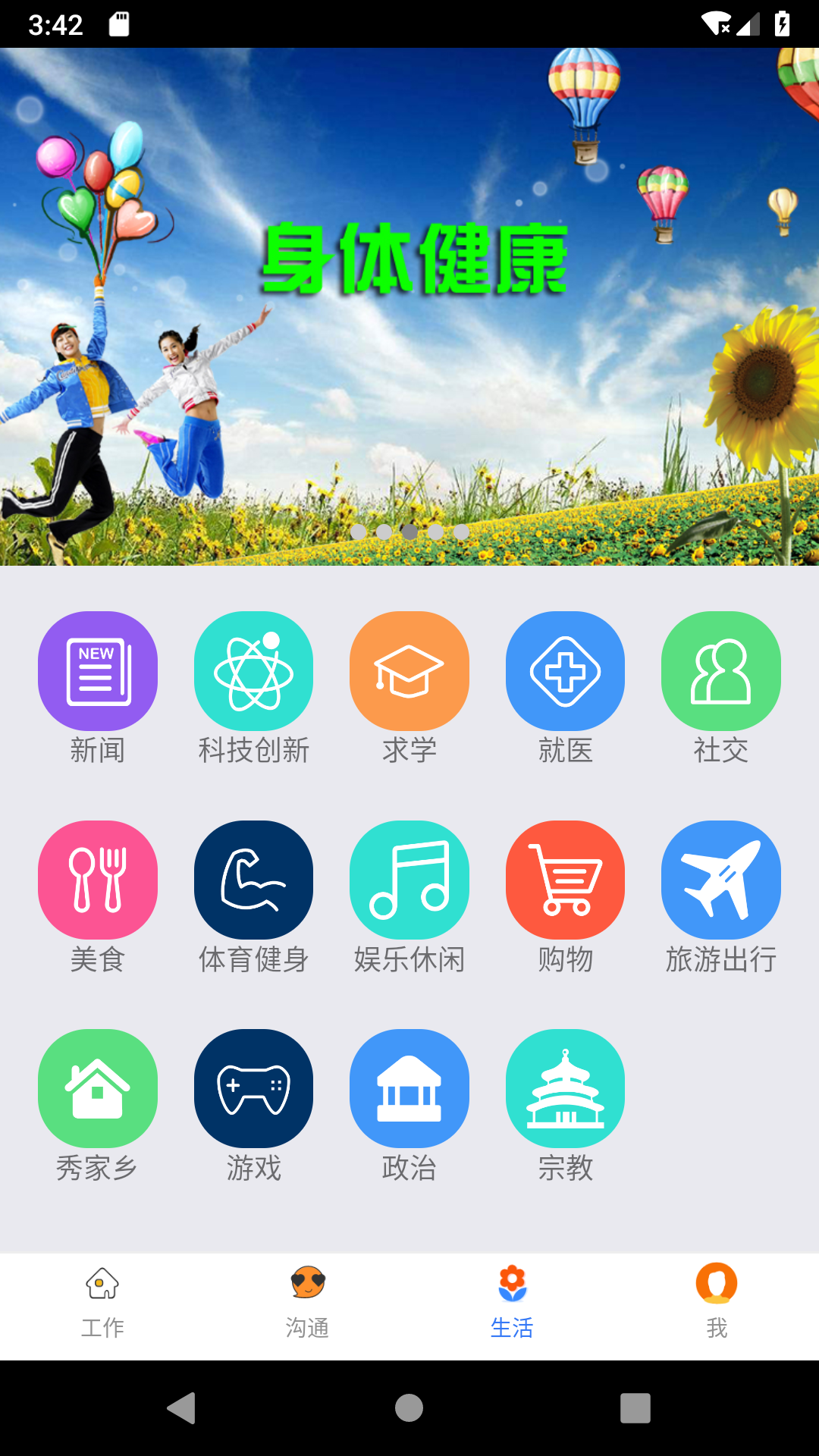
Task: Open 求学 with the graduation cap icon
Action: (409, 671)
